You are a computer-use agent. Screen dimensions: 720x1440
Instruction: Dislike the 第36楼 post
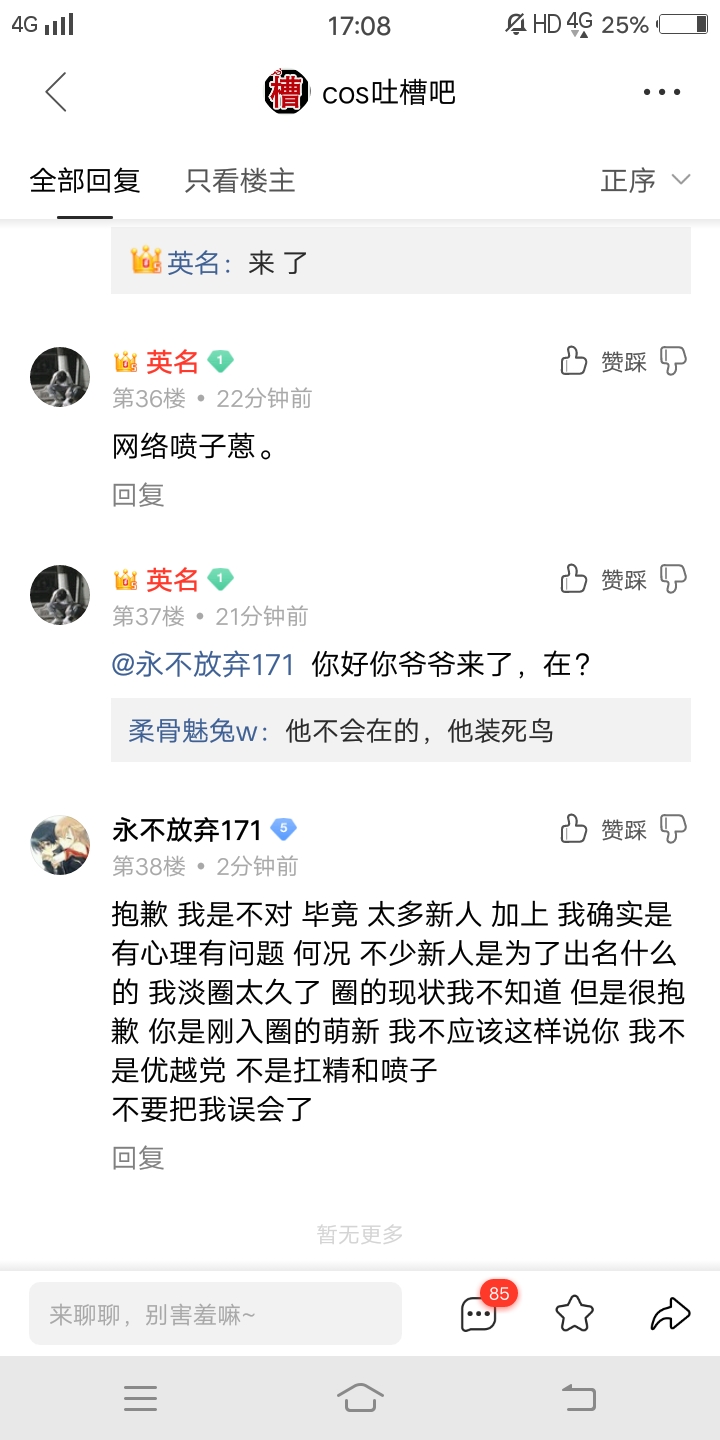coord(674,361)
